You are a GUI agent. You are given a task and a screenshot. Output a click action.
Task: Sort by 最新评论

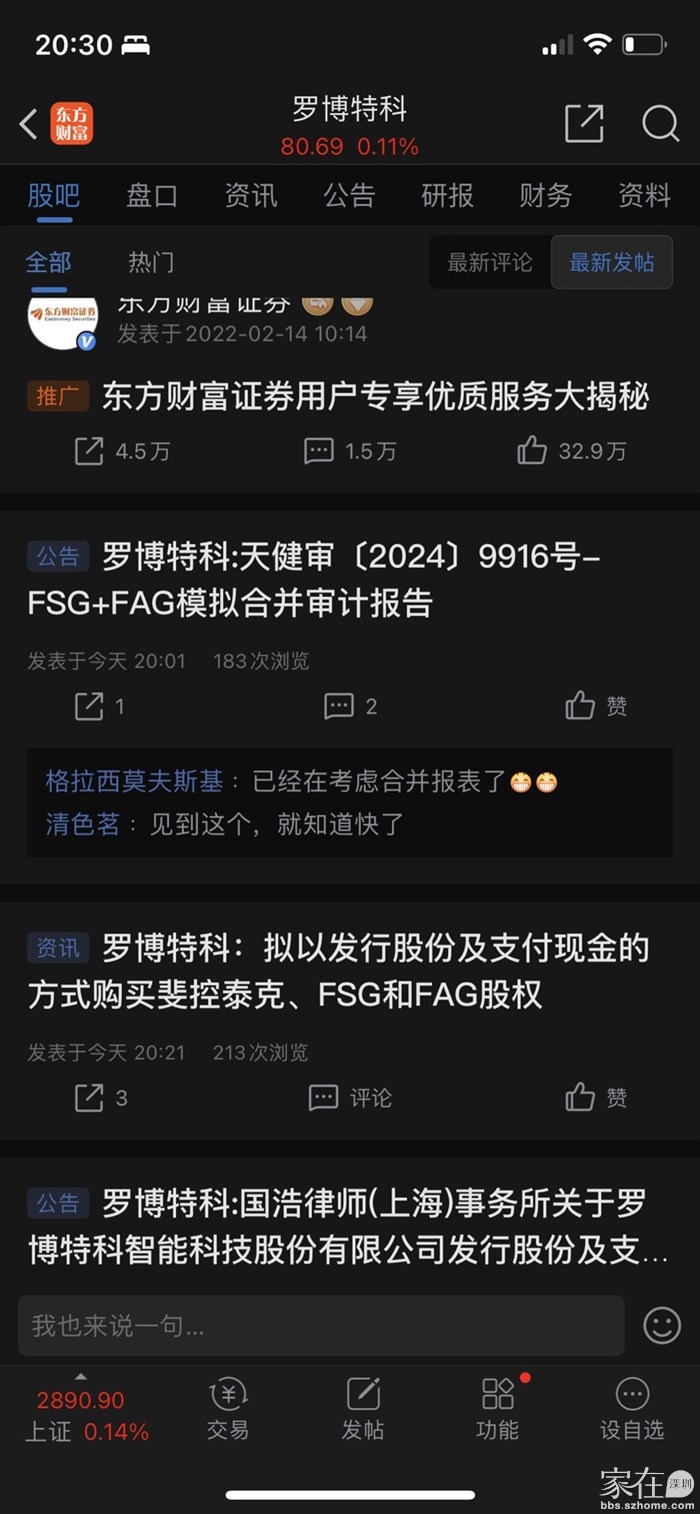(490, 263)
